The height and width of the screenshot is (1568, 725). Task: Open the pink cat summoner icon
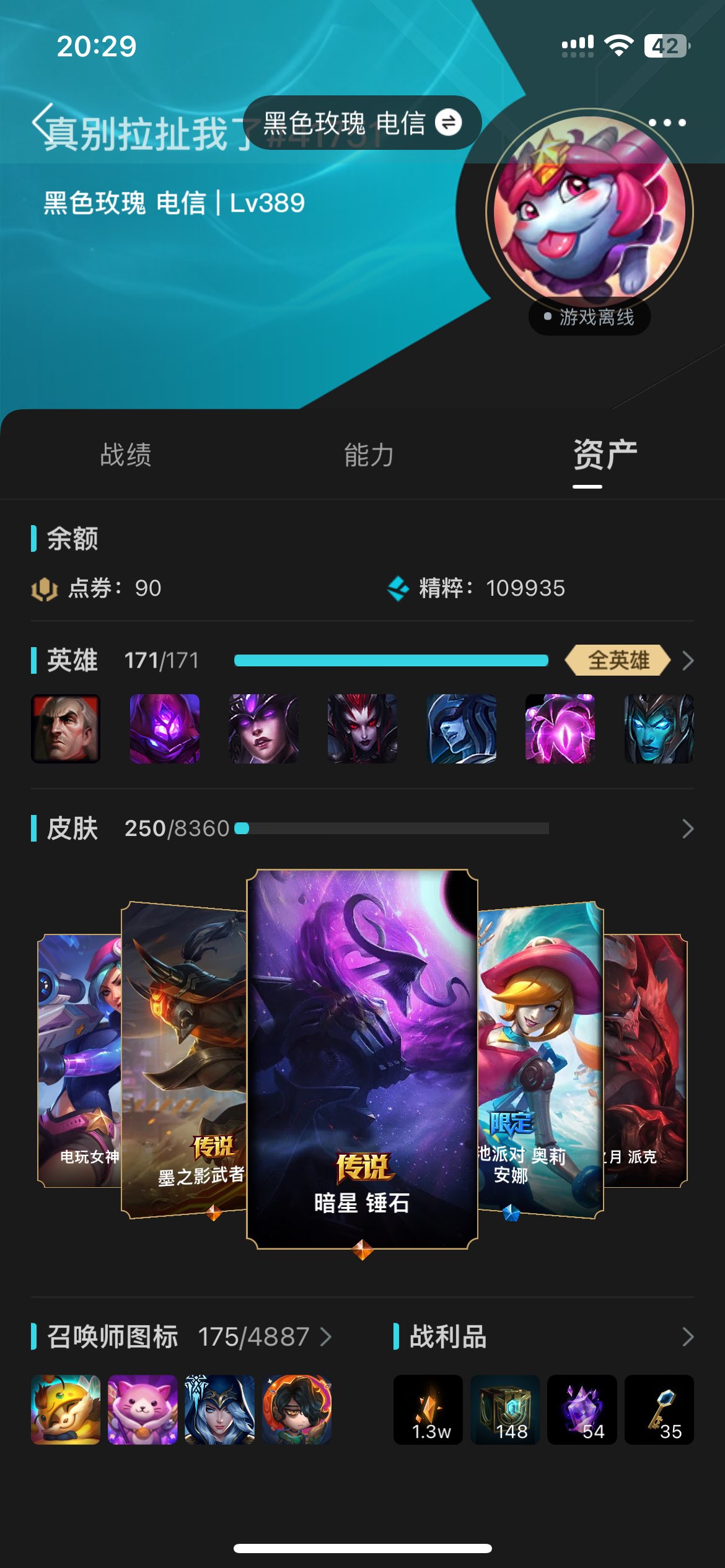tap(143, 1410)
